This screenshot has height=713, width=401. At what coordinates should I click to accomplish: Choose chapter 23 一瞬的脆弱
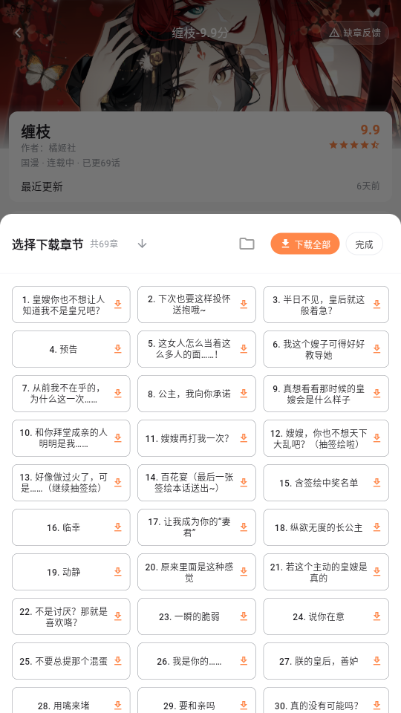196,617
